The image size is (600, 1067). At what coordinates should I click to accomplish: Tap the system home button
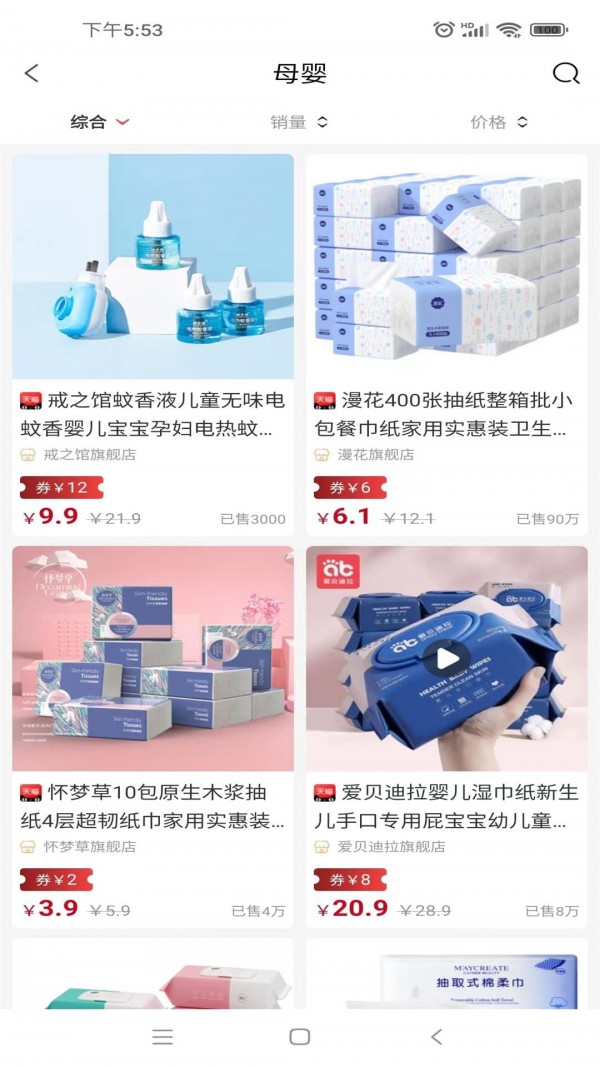pyautogui.click(x=299, y=1037)
